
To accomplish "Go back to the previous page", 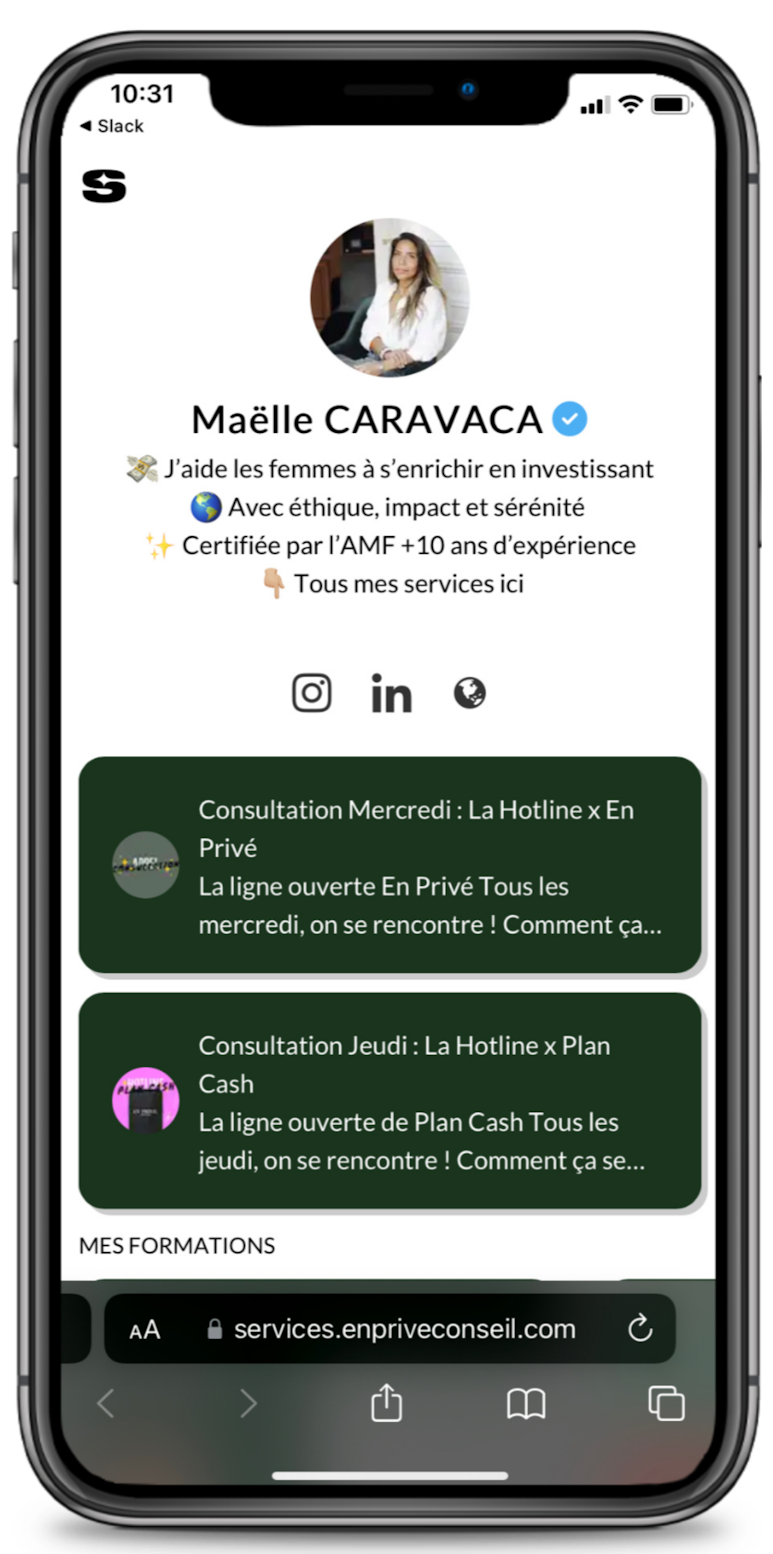I will 106,1404.
